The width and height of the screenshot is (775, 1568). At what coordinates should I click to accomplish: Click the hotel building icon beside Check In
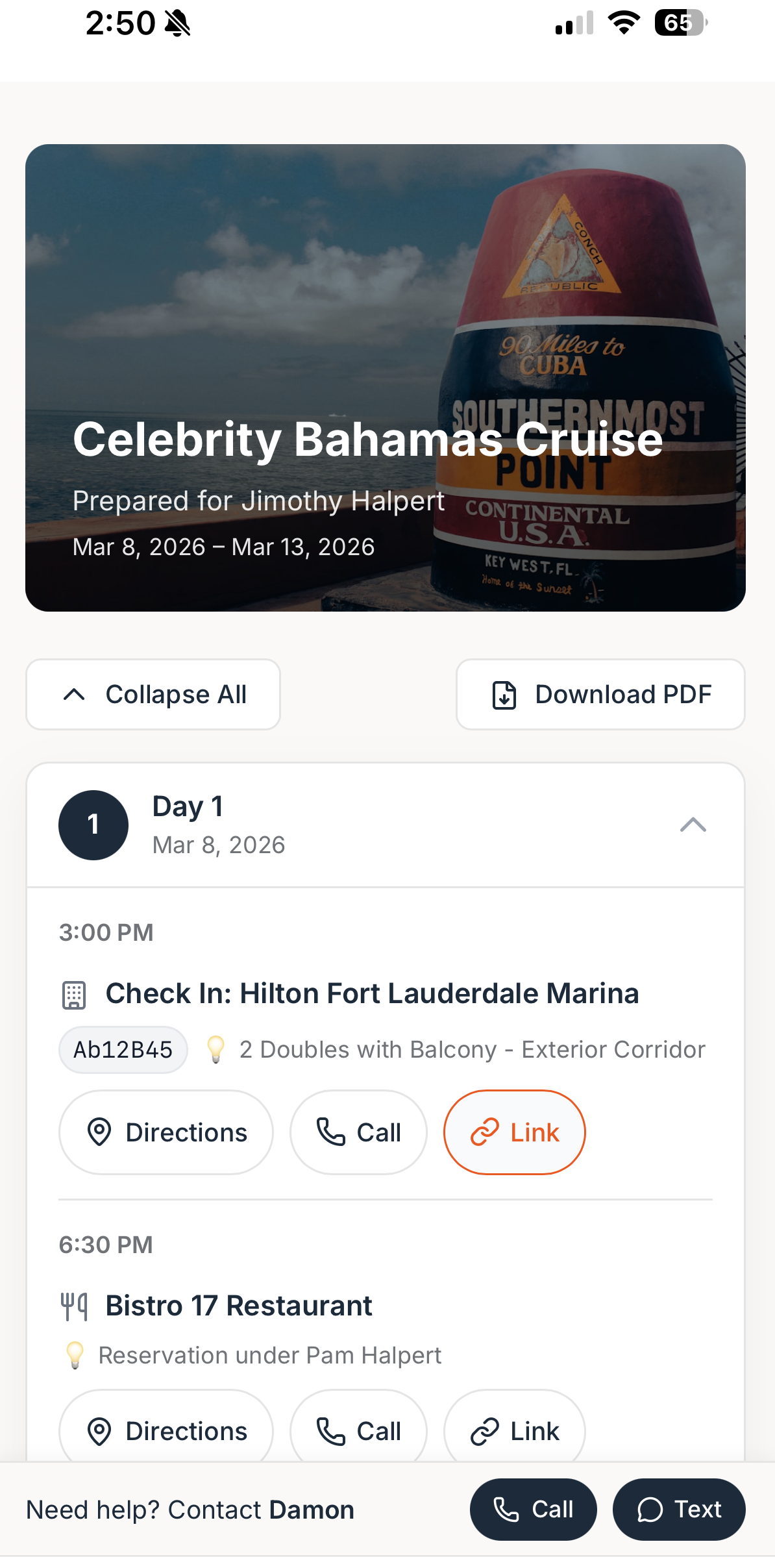tap(73, 993)
